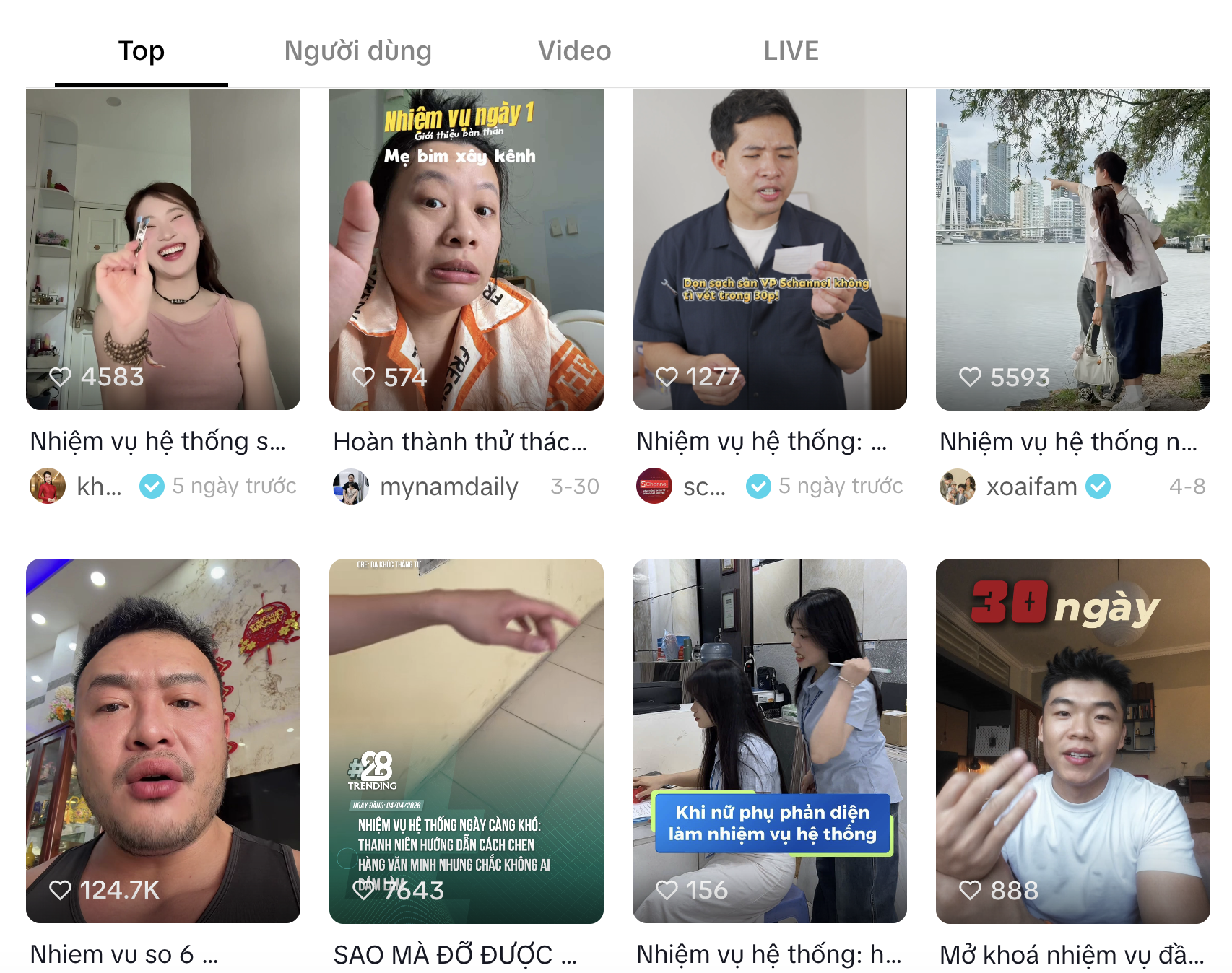Play the video with 1277 likes

(x=770, y=249)
